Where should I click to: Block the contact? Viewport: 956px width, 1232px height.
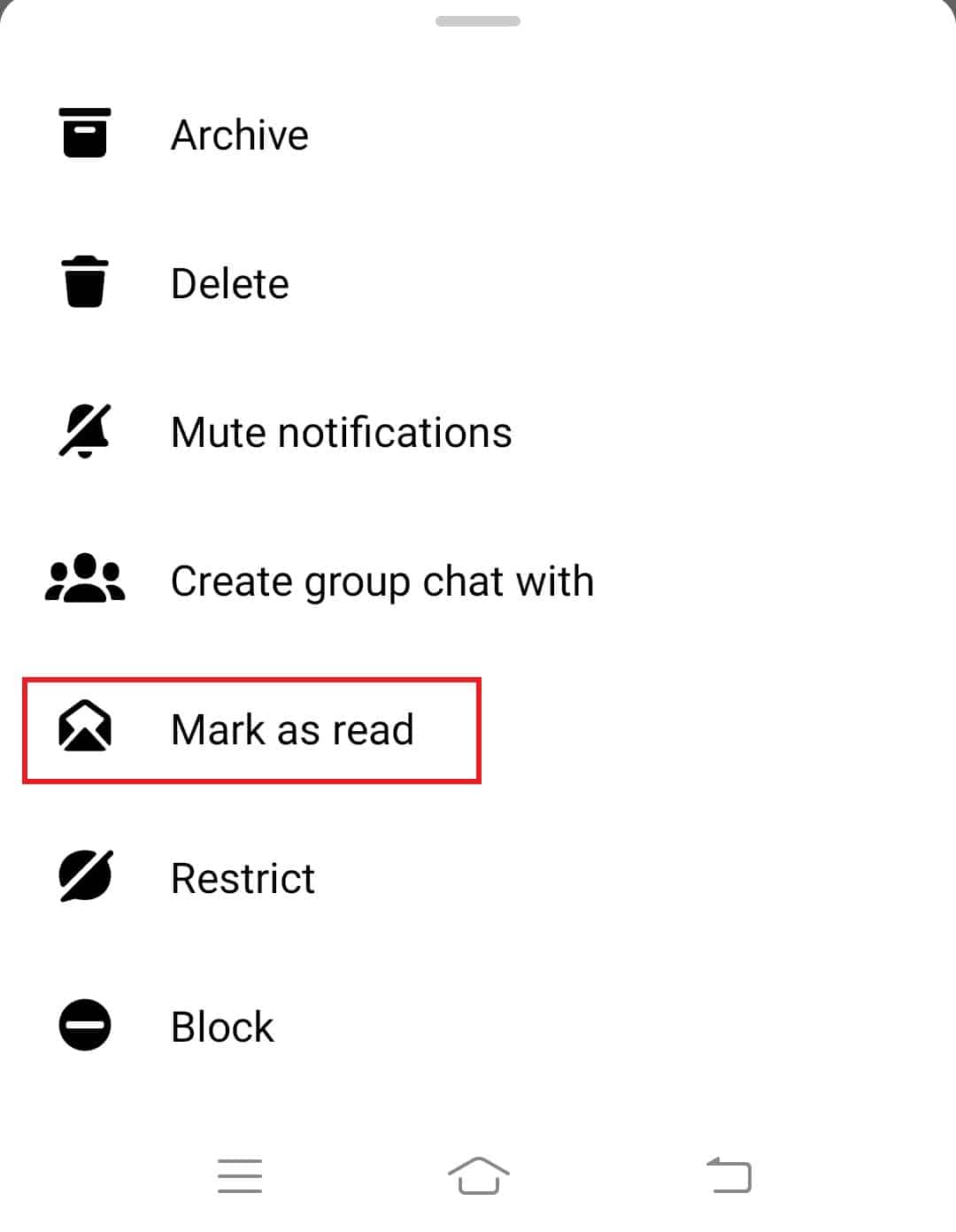click(222, 1027)
